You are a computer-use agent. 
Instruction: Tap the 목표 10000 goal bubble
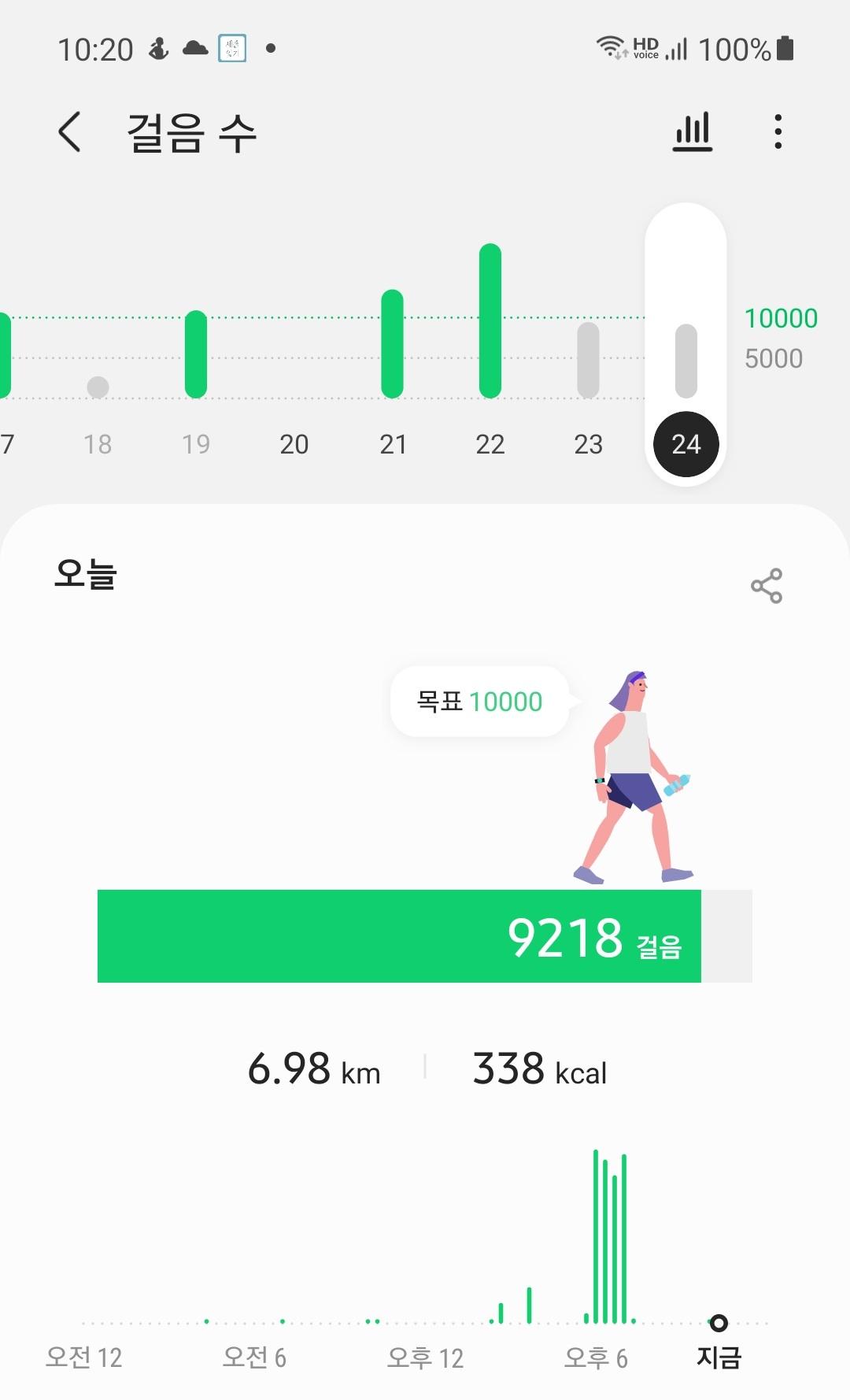479,702
